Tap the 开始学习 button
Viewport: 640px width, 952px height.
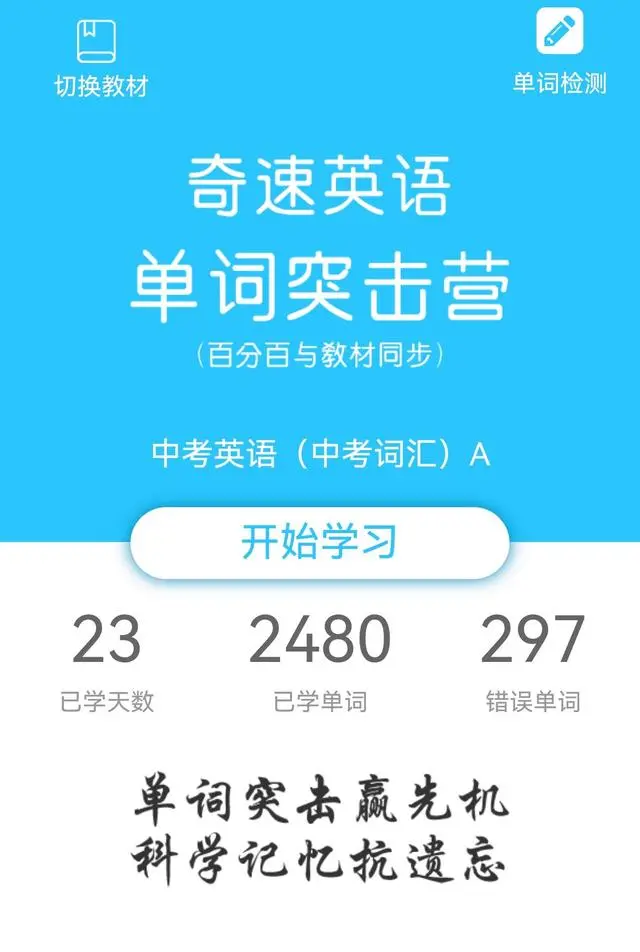(320, 541)
